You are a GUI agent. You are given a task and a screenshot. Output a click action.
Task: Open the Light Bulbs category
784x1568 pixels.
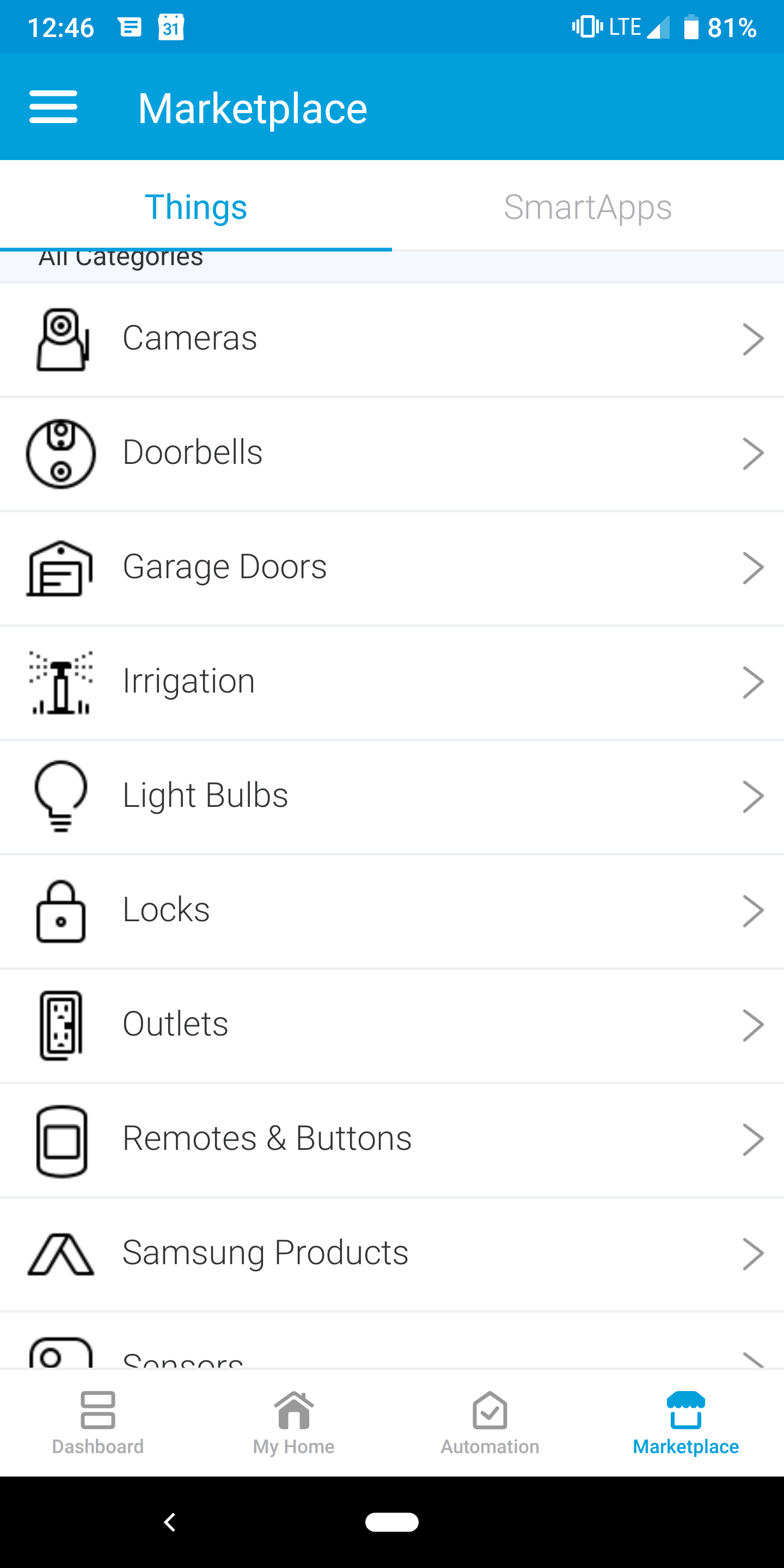tap(392, 795)
